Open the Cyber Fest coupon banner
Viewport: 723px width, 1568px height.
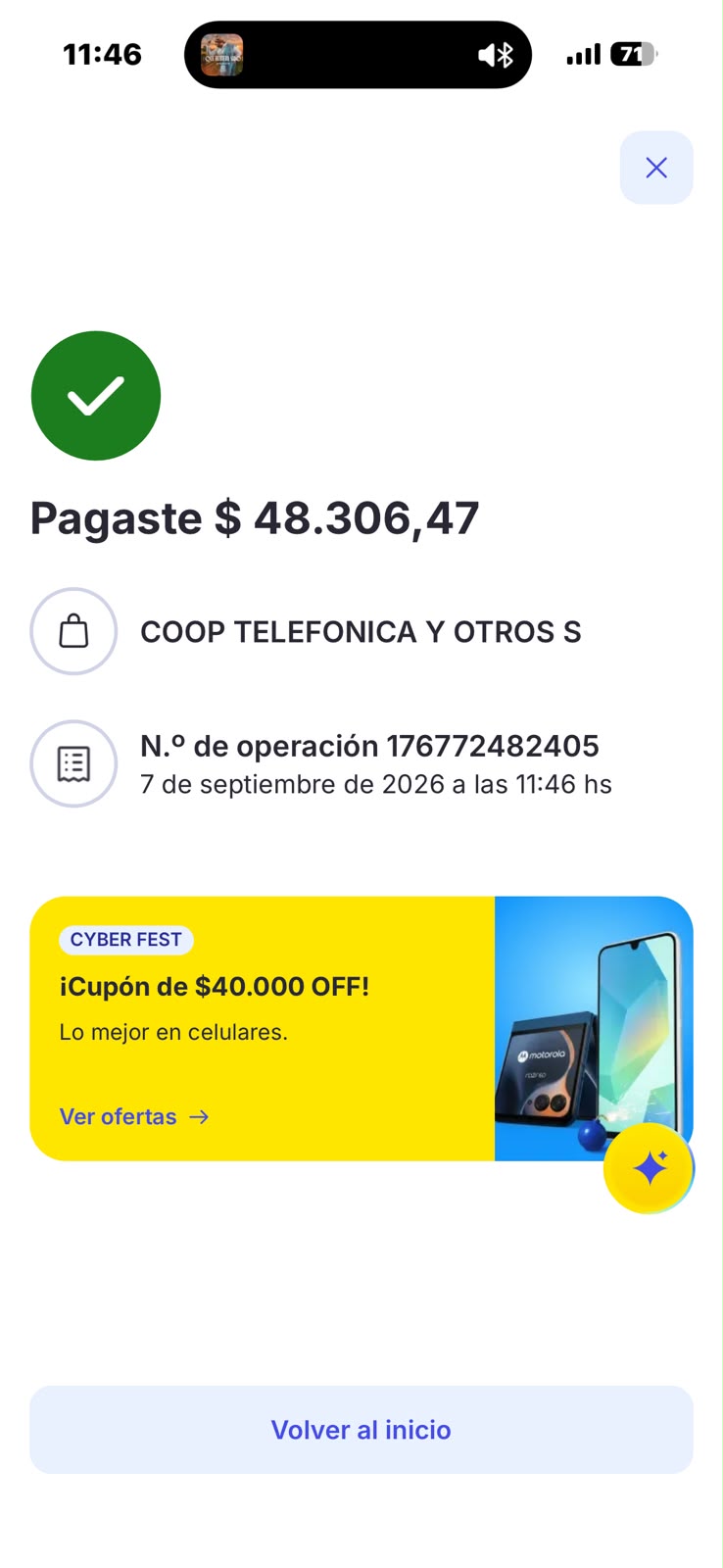(x=361, y=1028)
